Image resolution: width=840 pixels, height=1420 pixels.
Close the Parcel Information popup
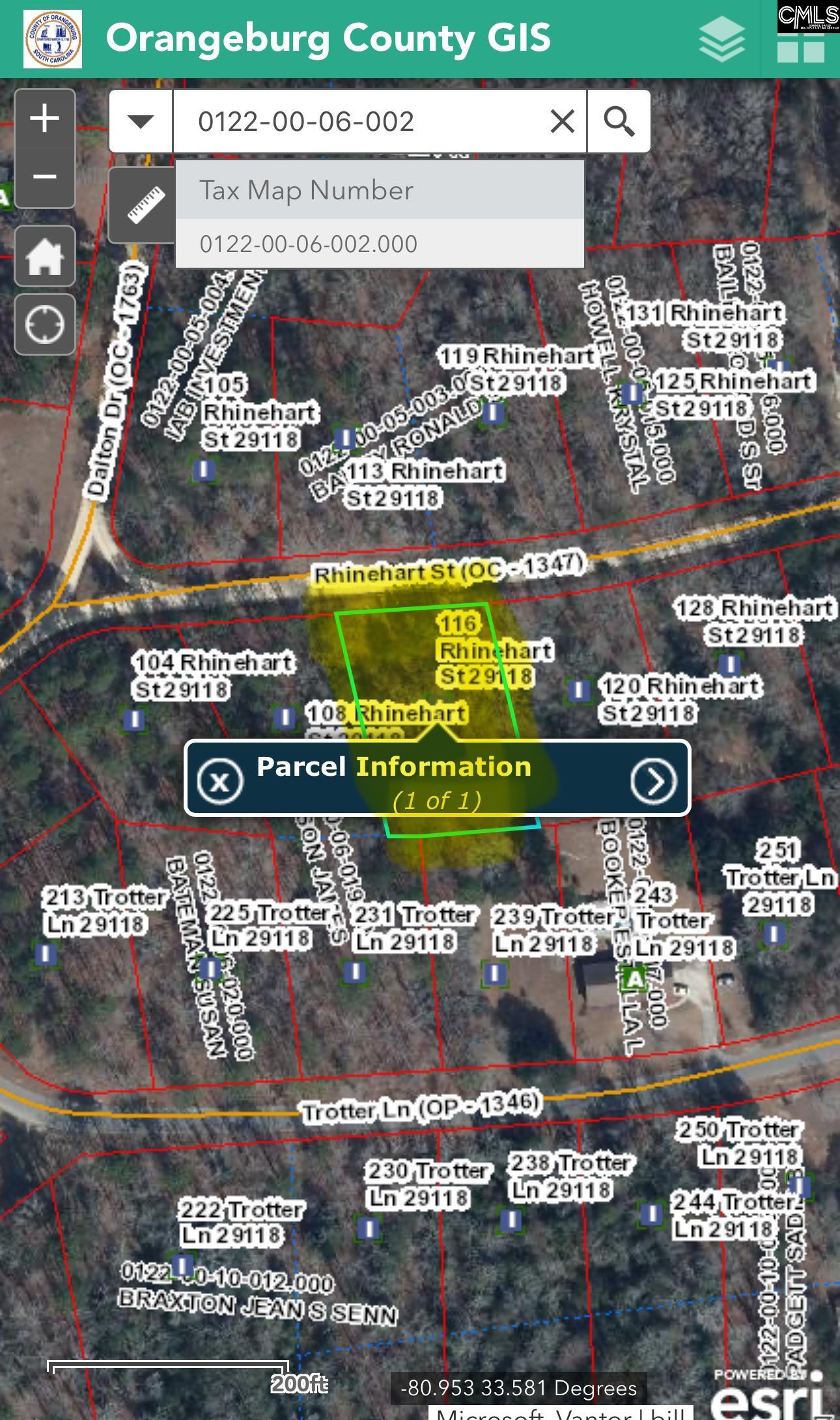[x=220, y=780]
